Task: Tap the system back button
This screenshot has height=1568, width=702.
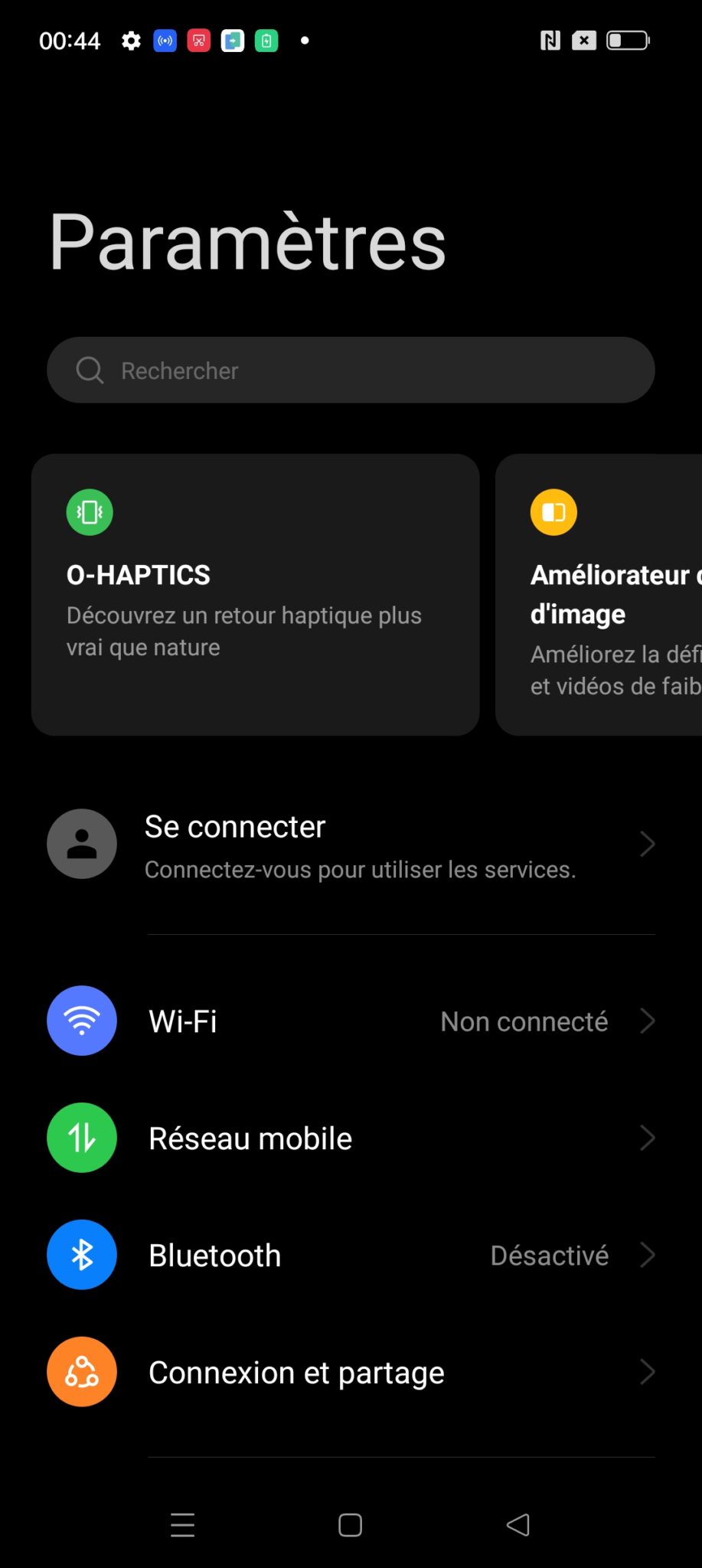Action: click(518, 1525)
